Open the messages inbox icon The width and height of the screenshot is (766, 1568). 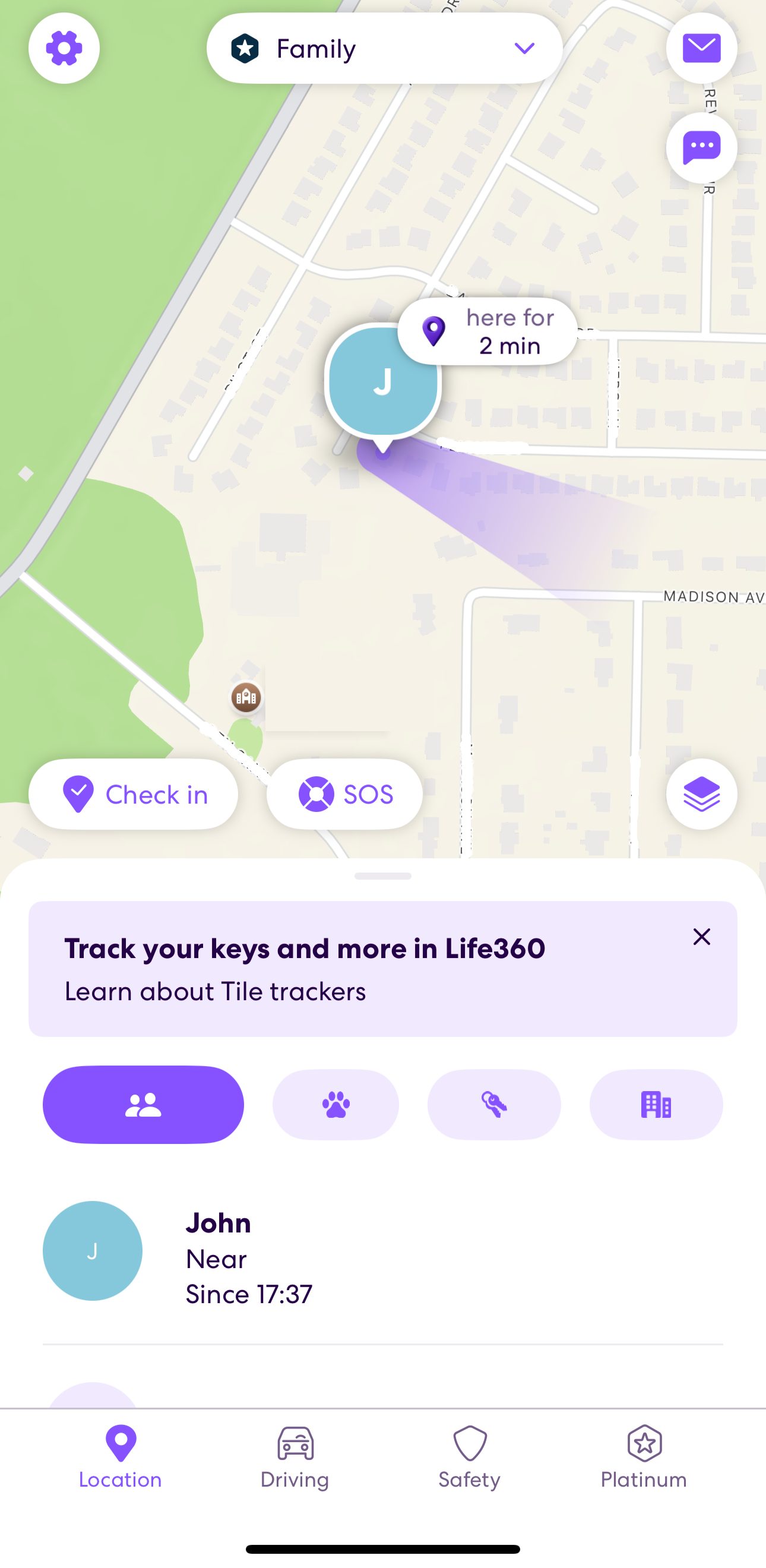(701, 48)
